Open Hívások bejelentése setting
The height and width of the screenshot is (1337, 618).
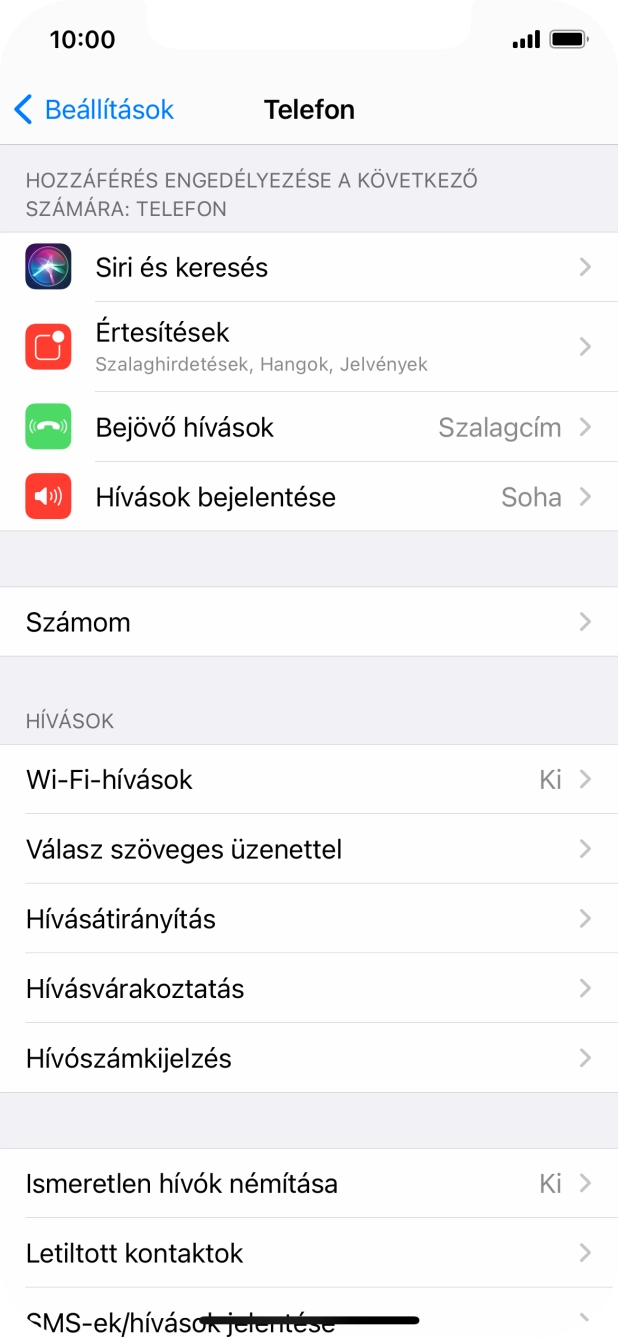(x=308, y=497)
